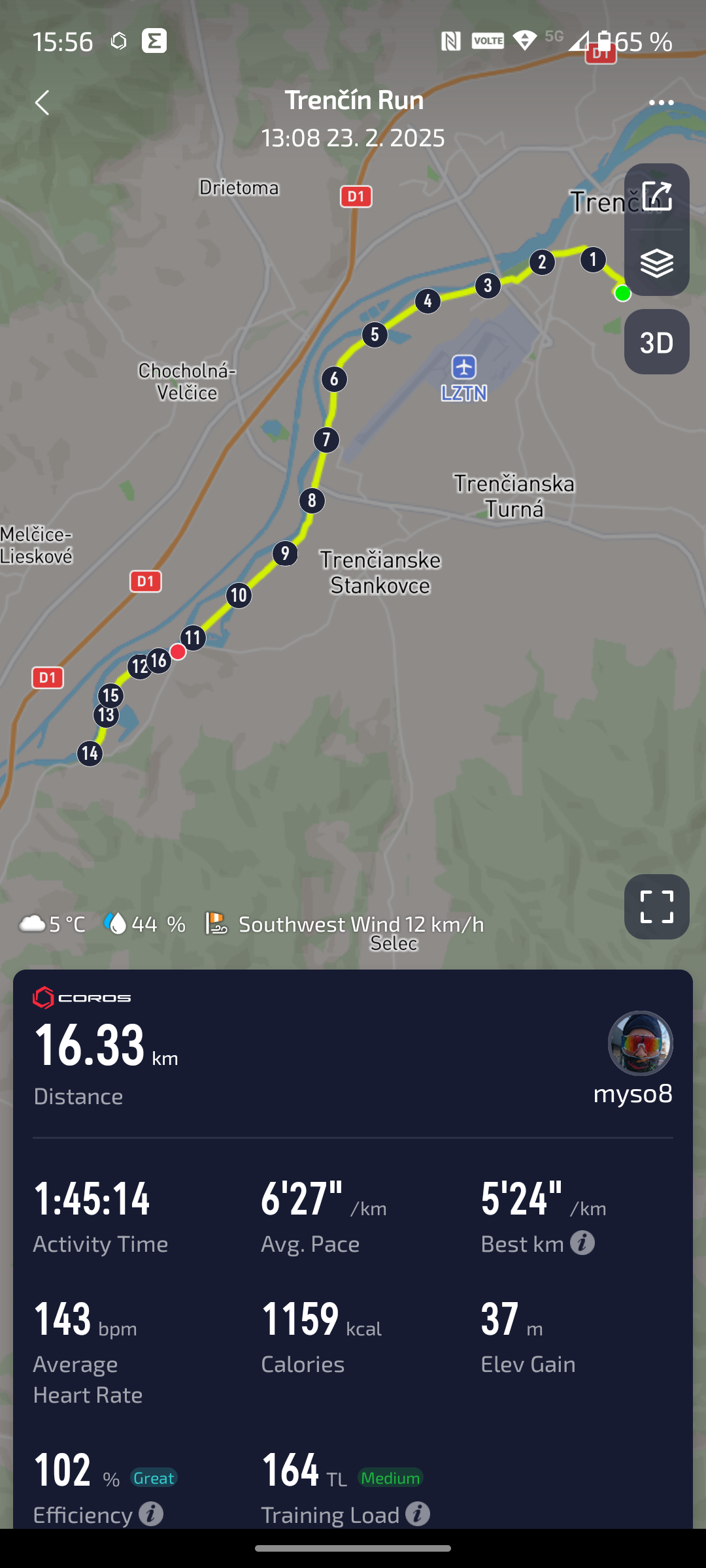Go back using the top-left arrow
This screenshot has height=1568, width=706.
coord(42,103)
